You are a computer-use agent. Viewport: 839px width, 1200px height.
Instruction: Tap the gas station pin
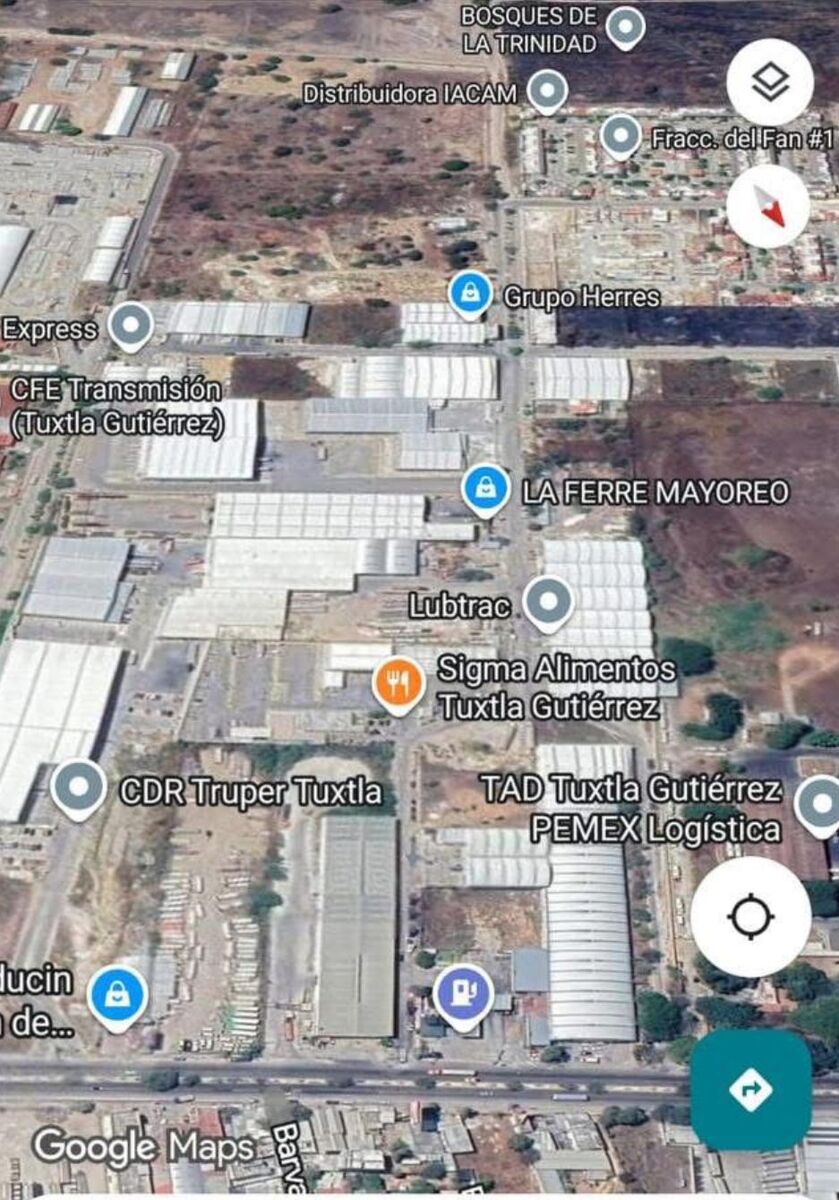pyautogui.click(x=463, y=995)
